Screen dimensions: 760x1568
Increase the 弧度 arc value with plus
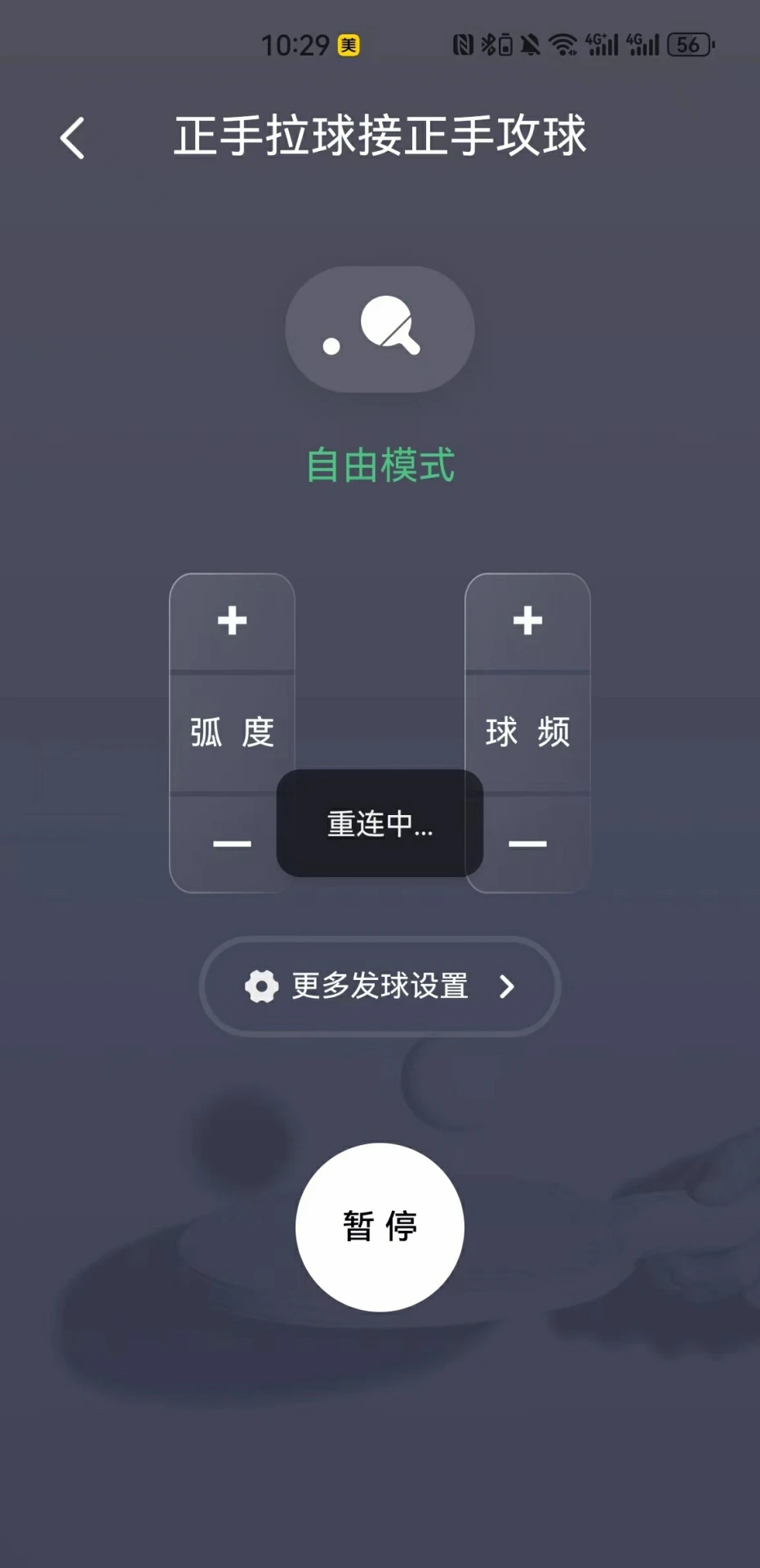coord(231,621)
